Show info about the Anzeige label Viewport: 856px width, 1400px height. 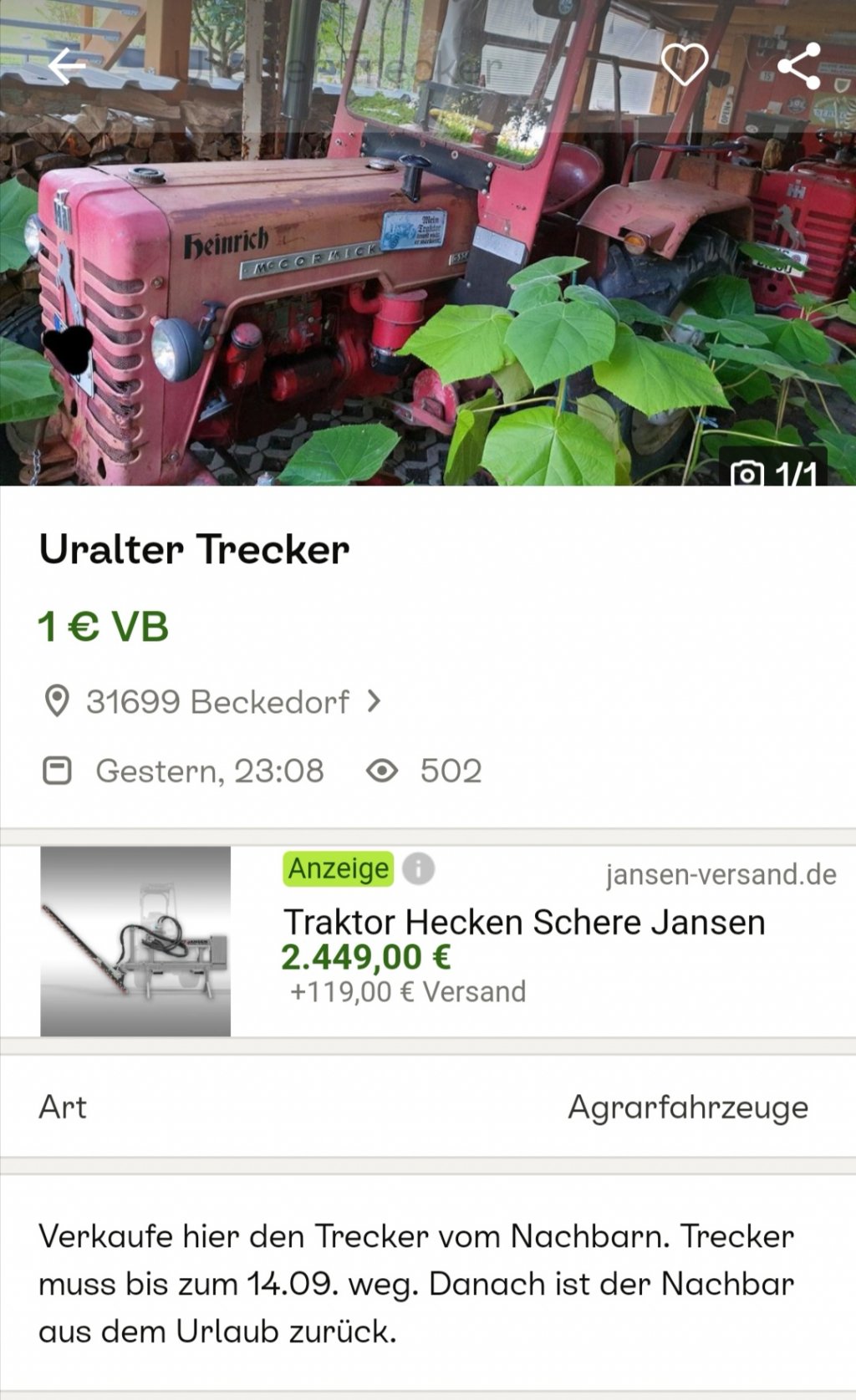click(419, 869)
